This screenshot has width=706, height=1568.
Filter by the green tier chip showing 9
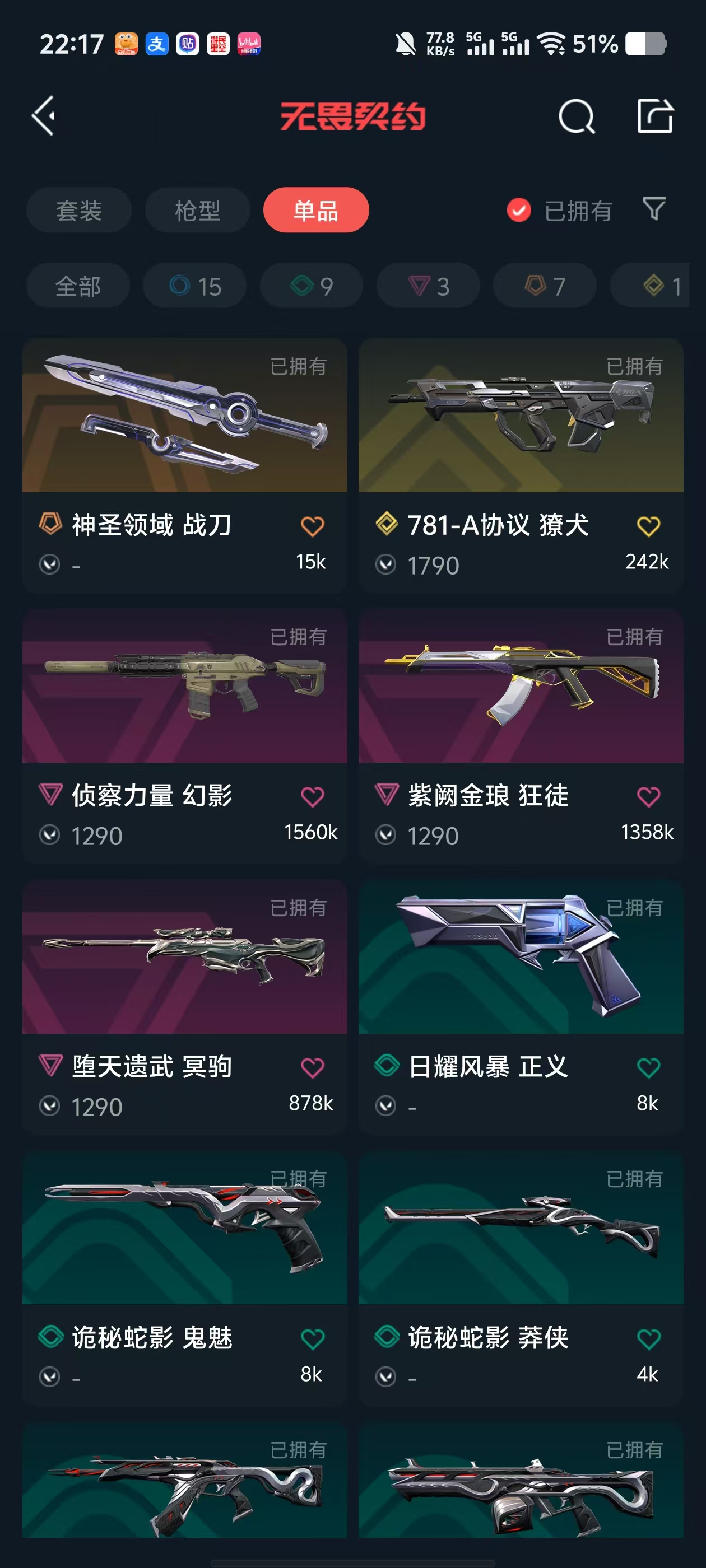pyautogui.click(x=312, y=286)
